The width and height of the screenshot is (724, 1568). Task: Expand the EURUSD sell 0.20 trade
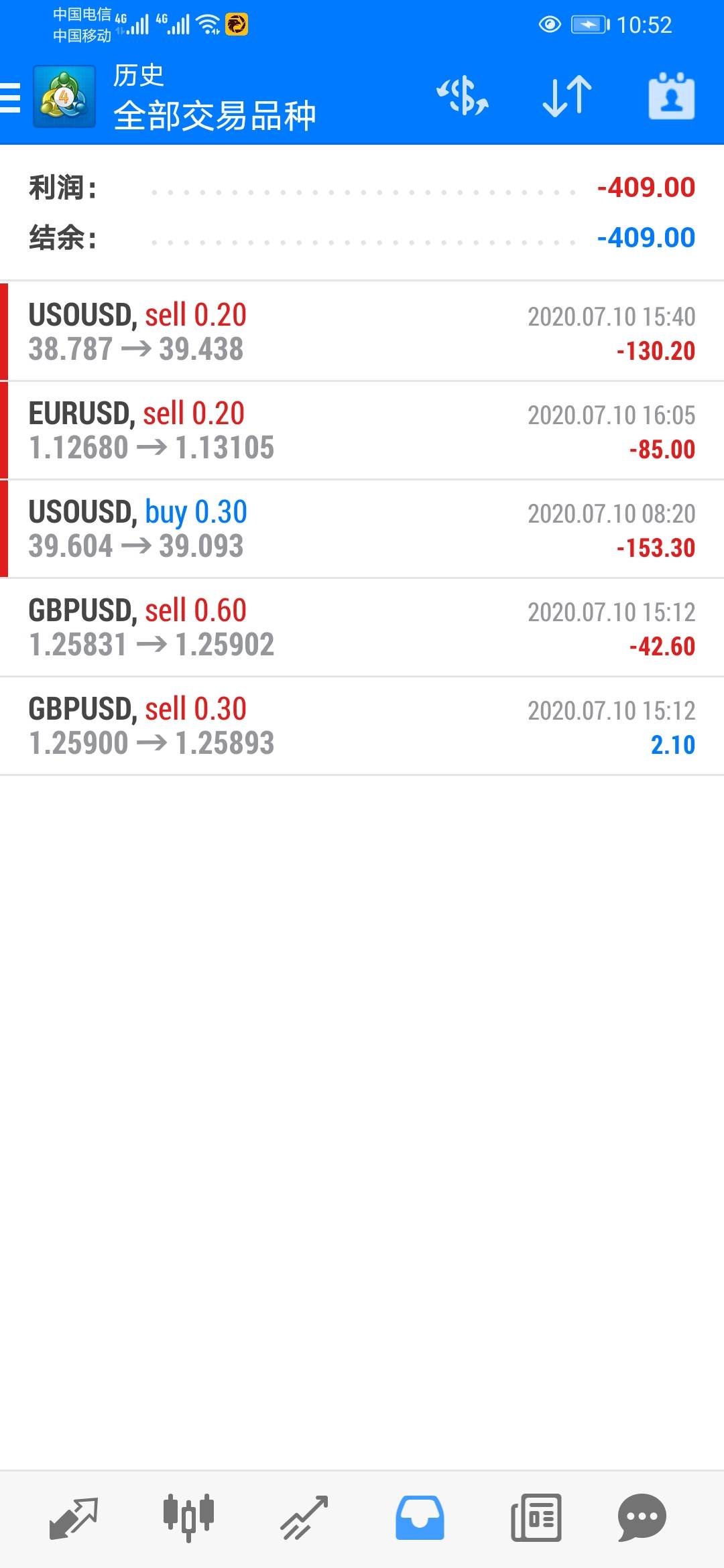pyautogui.click(x=362, y=430)
